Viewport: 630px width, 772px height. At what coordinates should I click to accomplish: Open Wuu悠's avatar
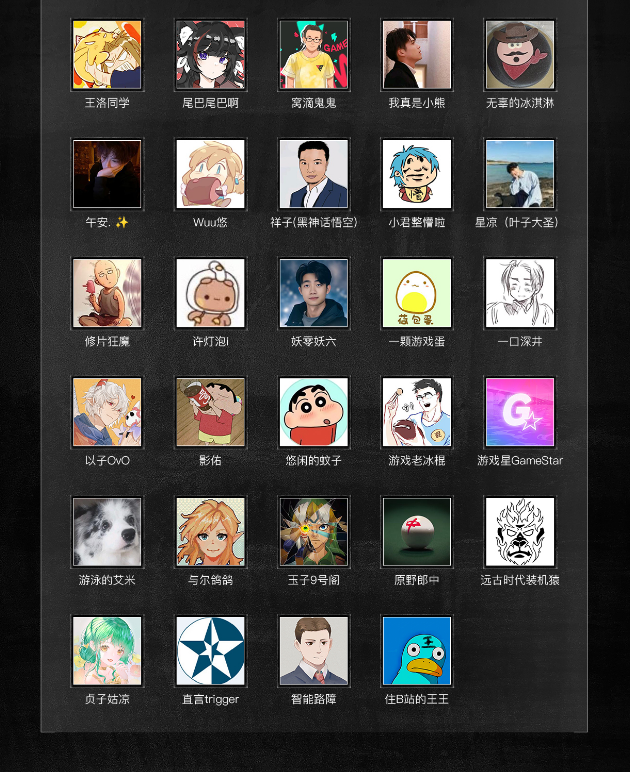pyautogui.click(x=210, y=174)
